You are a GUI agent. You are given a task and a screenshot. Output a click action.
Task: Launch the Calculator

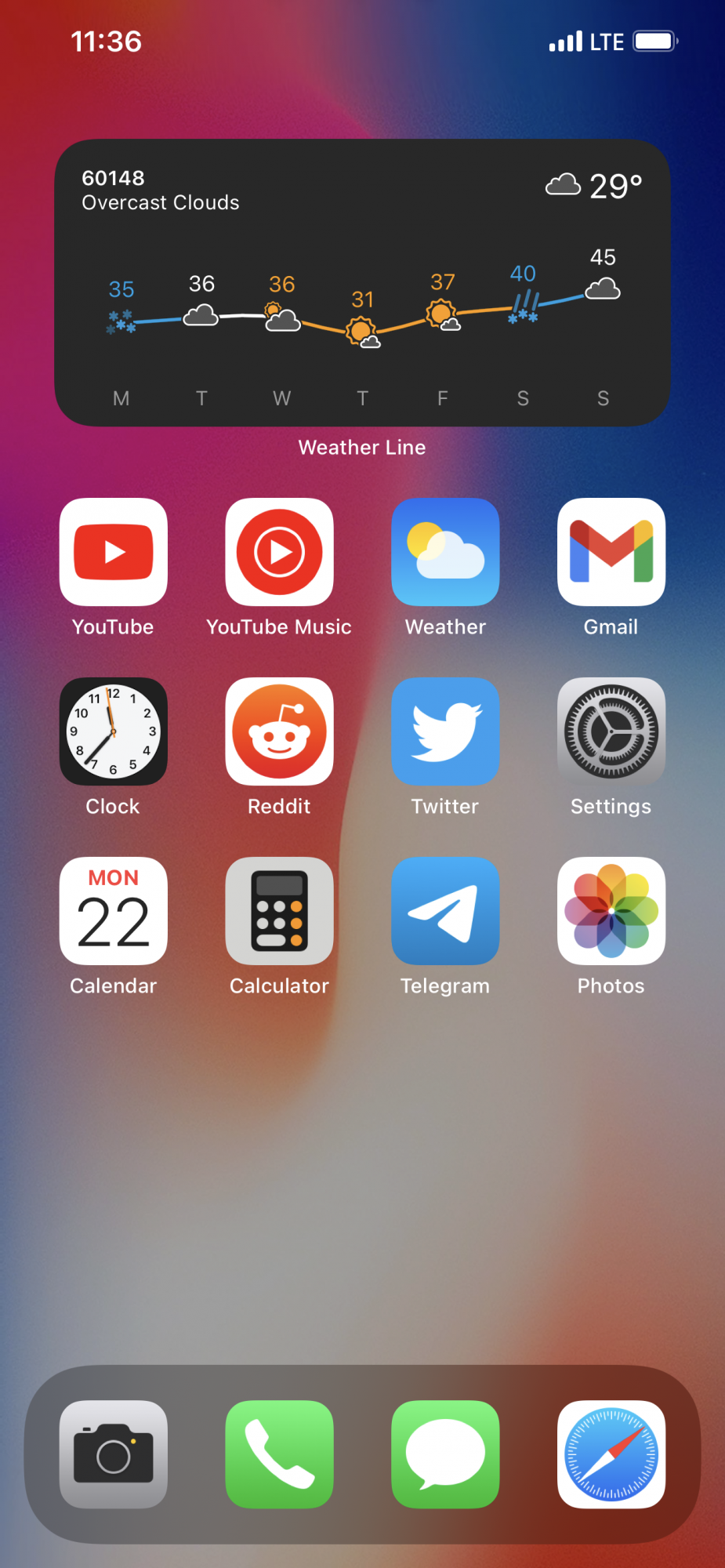pyautogui.click(x=279, y=911)
